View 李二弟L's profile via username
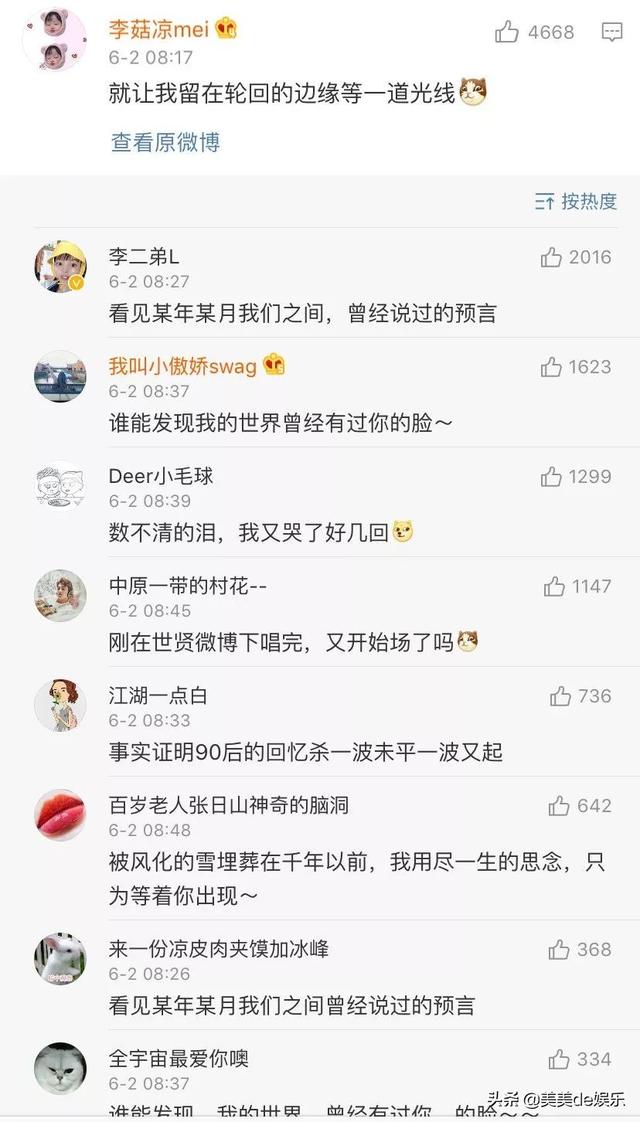The image size is (640, 1122). coord(144,257)
